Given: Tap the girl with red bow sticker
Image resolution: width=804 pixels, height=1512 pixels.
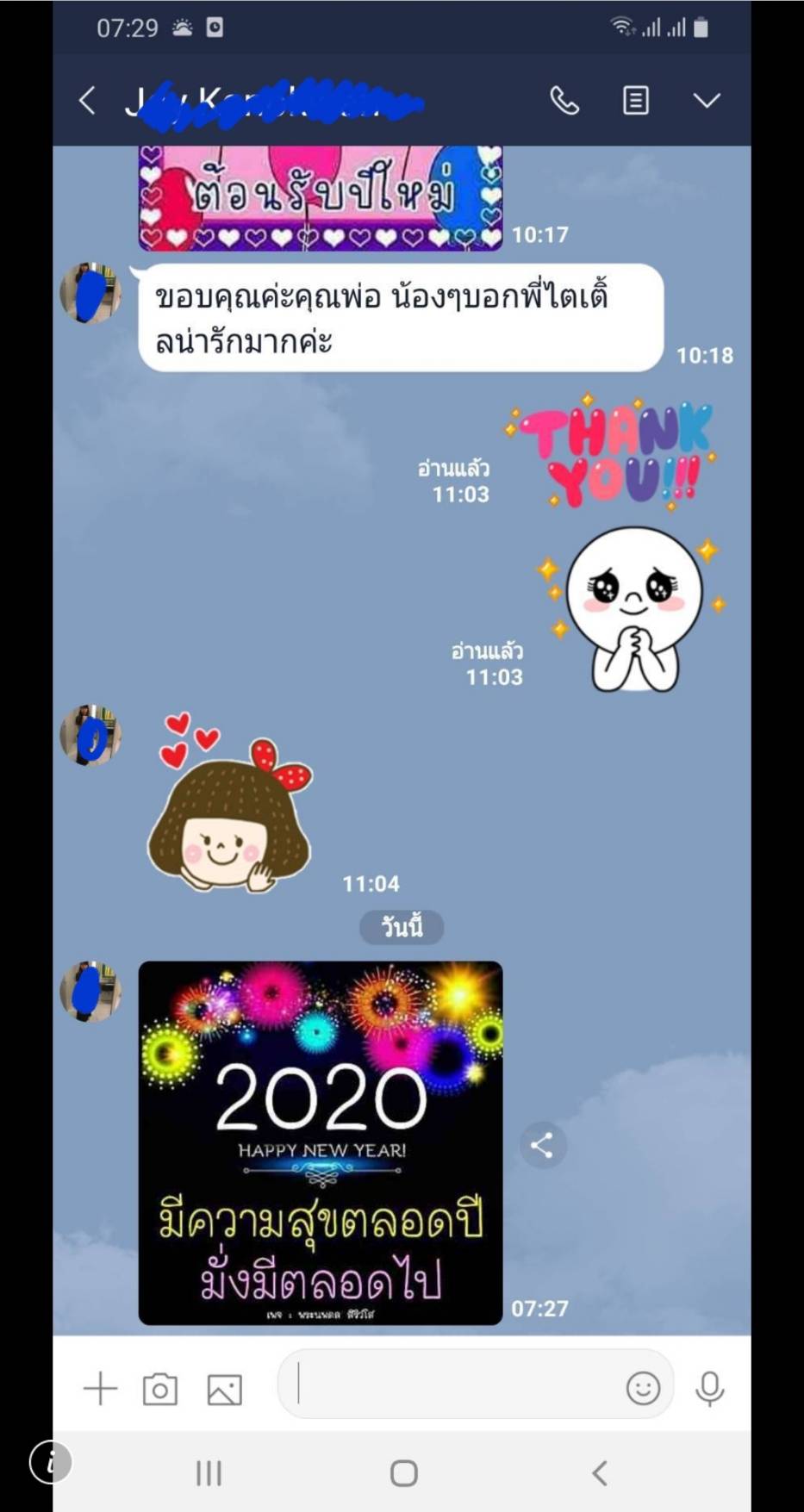Looking at the screenshot, I should 231,803.
